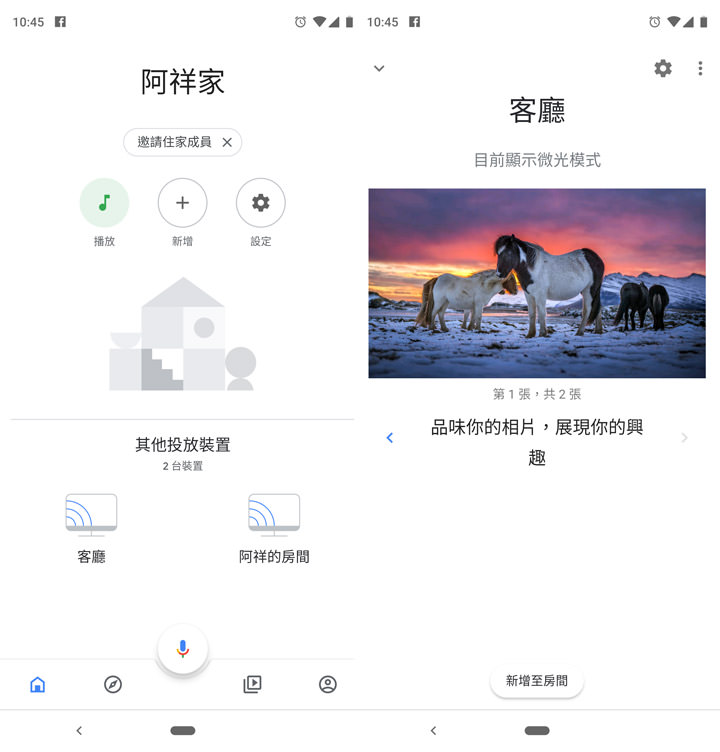The height and width of the screenshot is (752, 720).
Task: Tap the 新增 add icon
Action: pyautogui.click(x=182, y=204)
